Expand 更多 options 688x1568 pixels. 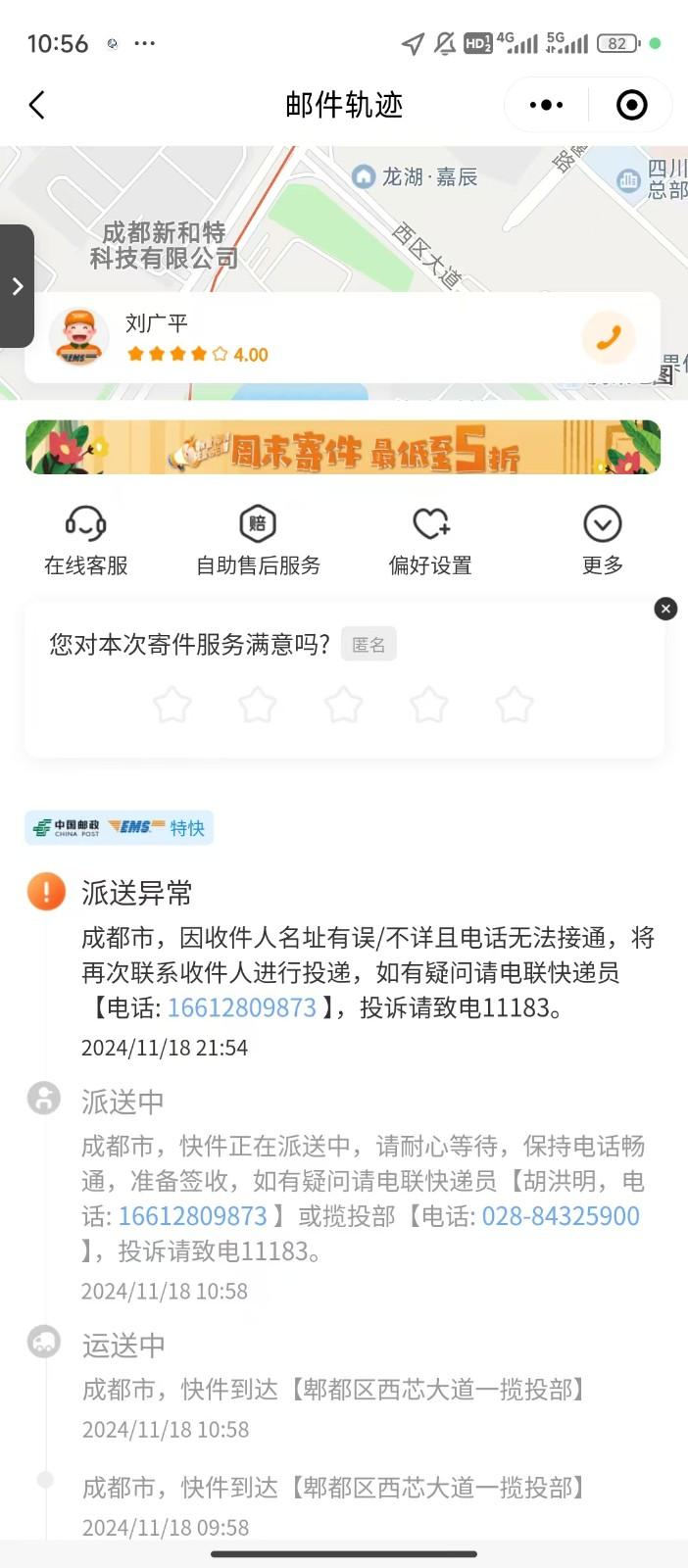(602, 540)
